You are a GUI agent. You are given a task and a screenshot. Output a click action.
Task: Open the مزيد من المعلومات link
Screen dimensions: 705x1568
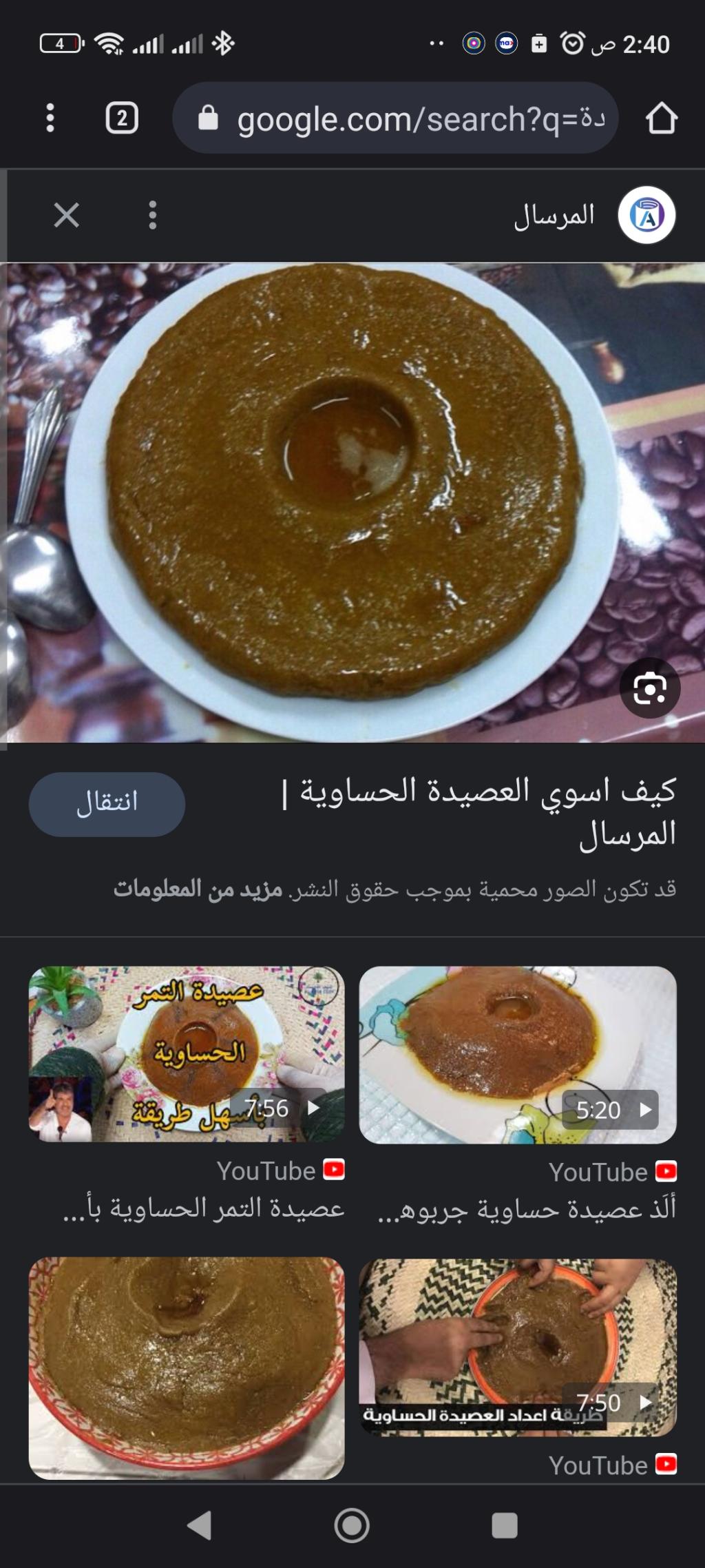pyautogui.click(x=198, y=889)
